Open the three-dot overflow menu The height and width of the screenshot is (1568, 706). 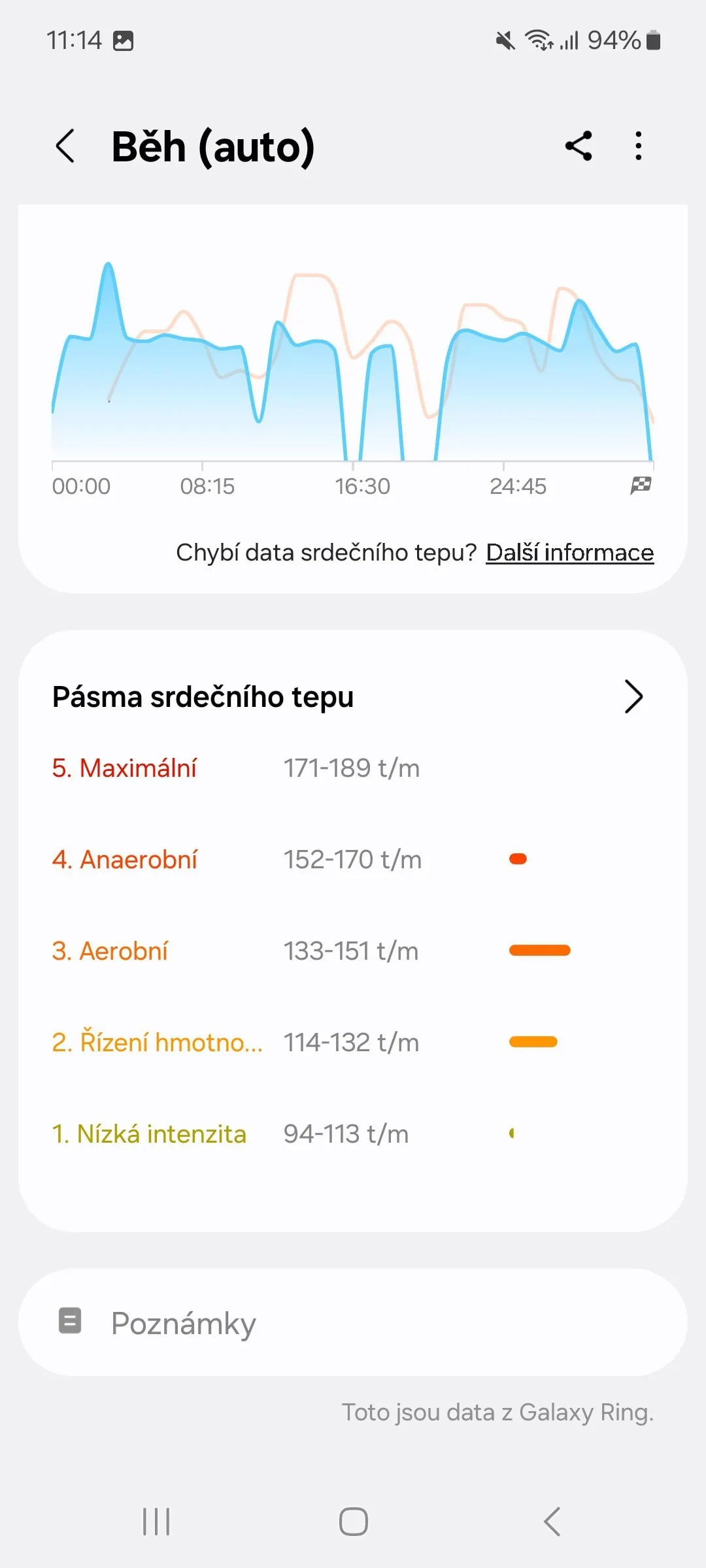click(x=639, y=146)
